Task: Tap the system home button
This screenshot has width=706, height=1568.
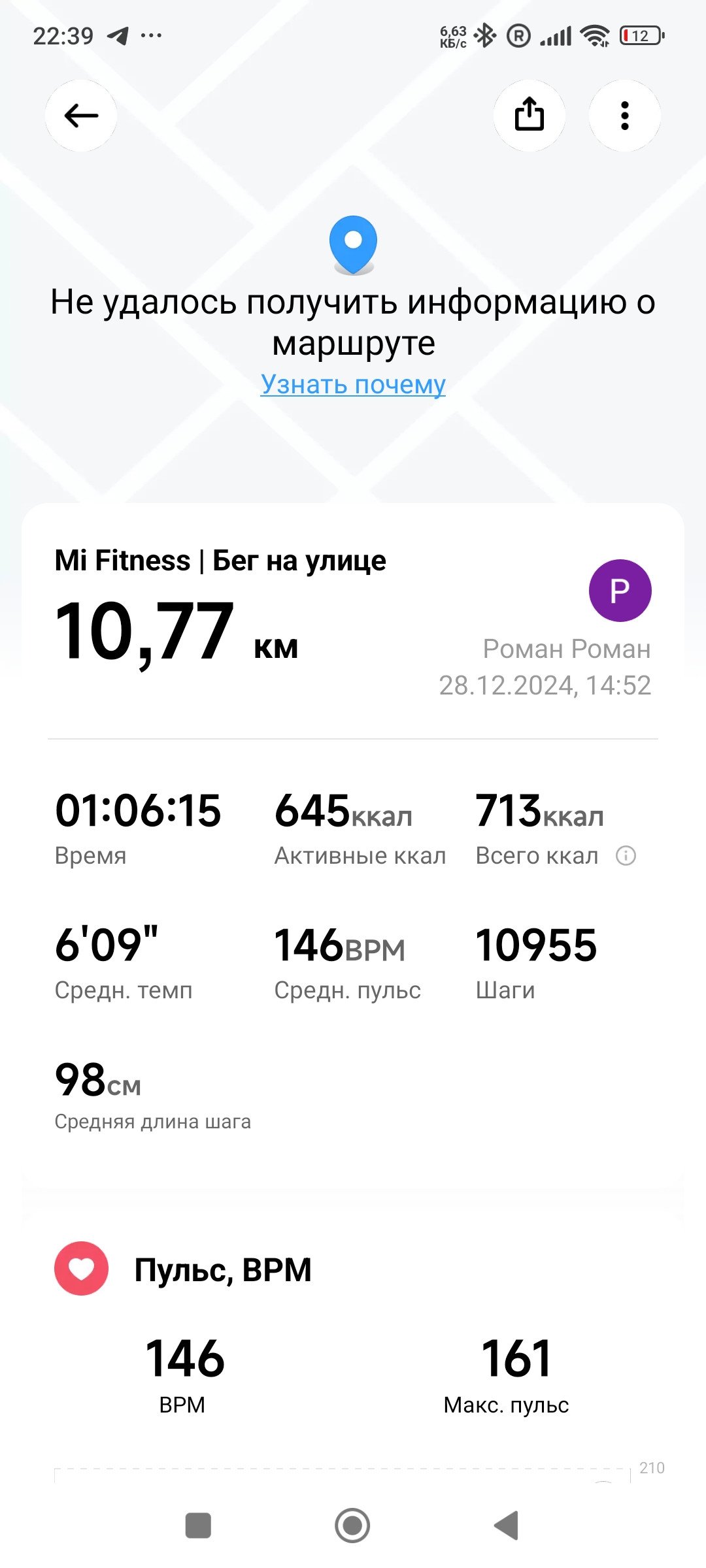Action: [x=352, y=1526]
